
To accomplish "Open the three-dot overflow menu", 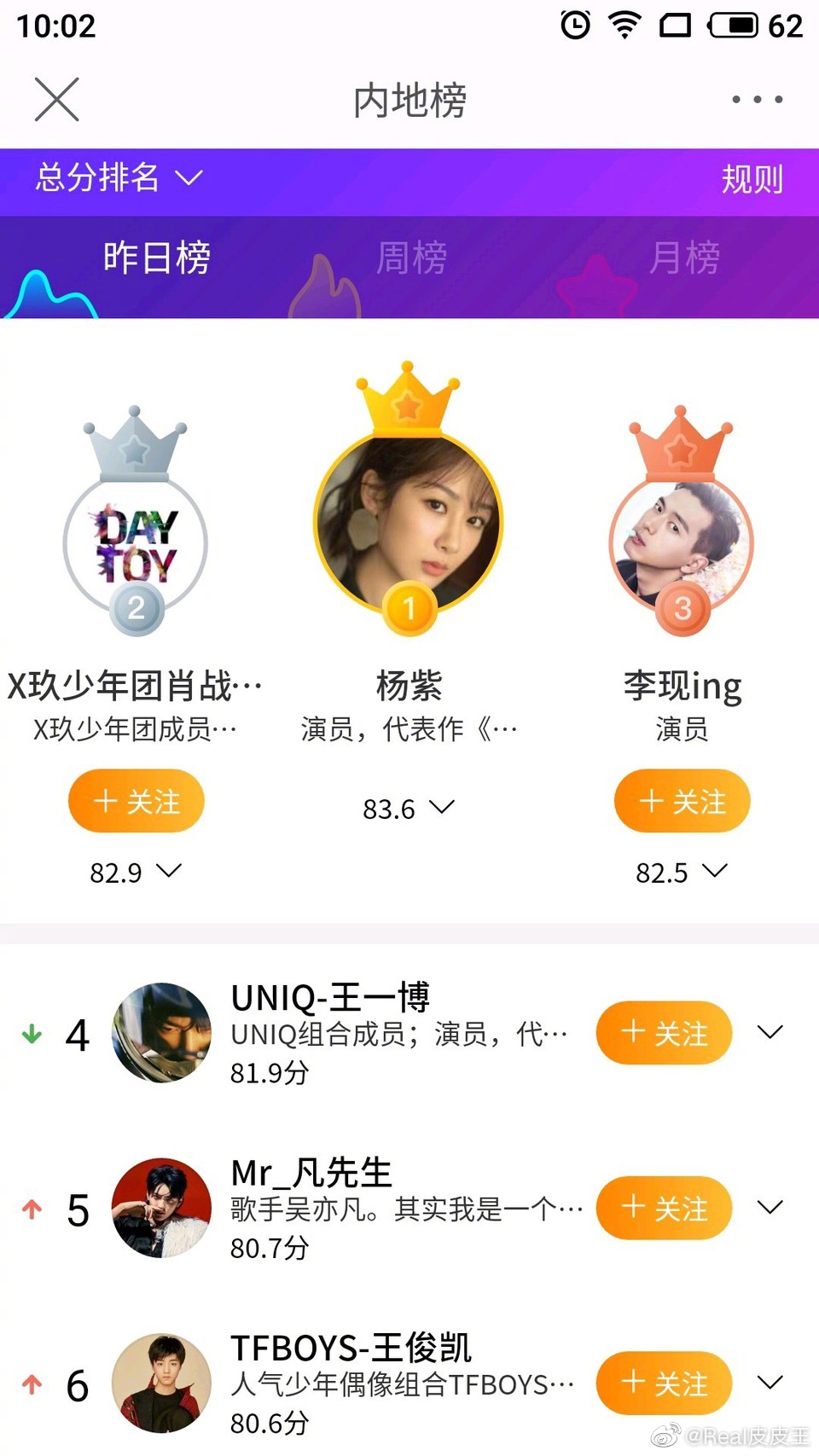I will pyautogui.click(x=757, y=99).
